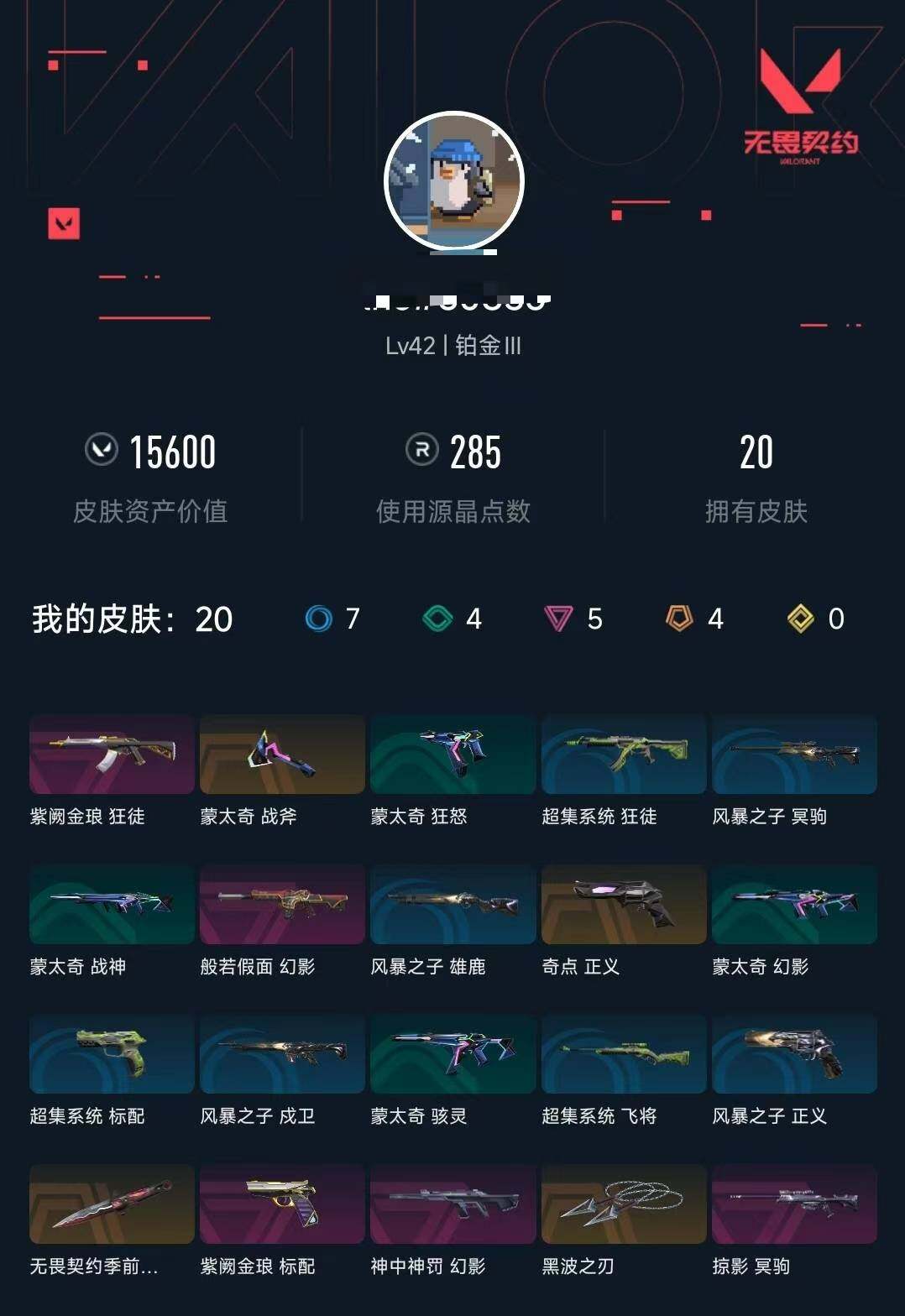Select the 奇点 正义 pistol skin
Image resolution: width=905 pixels, height=1316 pixels.
623,905
